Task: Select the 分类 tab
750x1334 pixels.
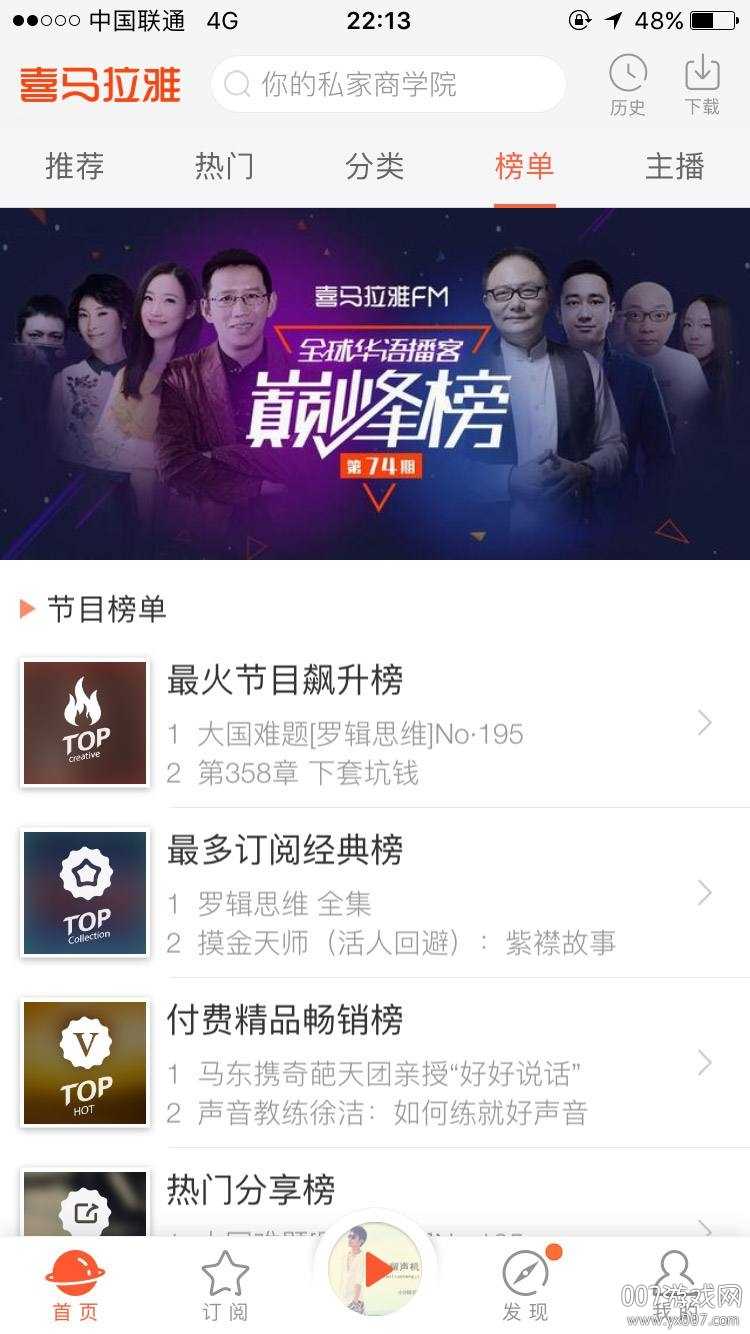Action: tap(375, 166)
